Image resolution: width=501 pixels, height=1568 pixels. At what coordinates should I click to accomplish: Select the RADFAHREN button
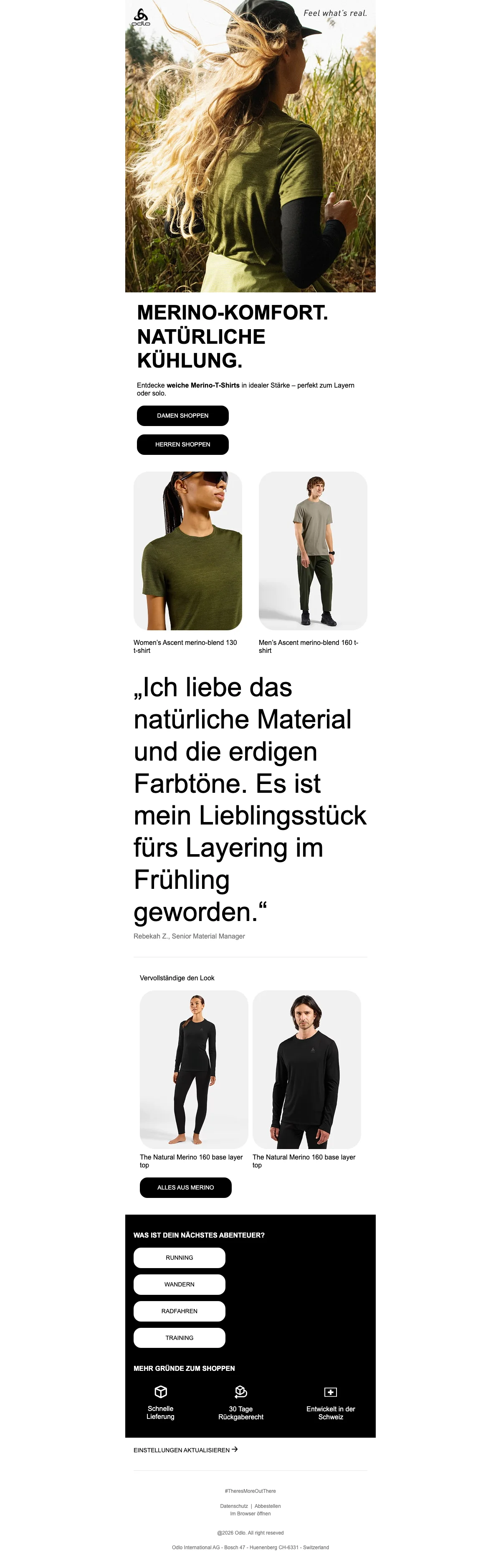pyautogui.click(x=180, y=1311)
